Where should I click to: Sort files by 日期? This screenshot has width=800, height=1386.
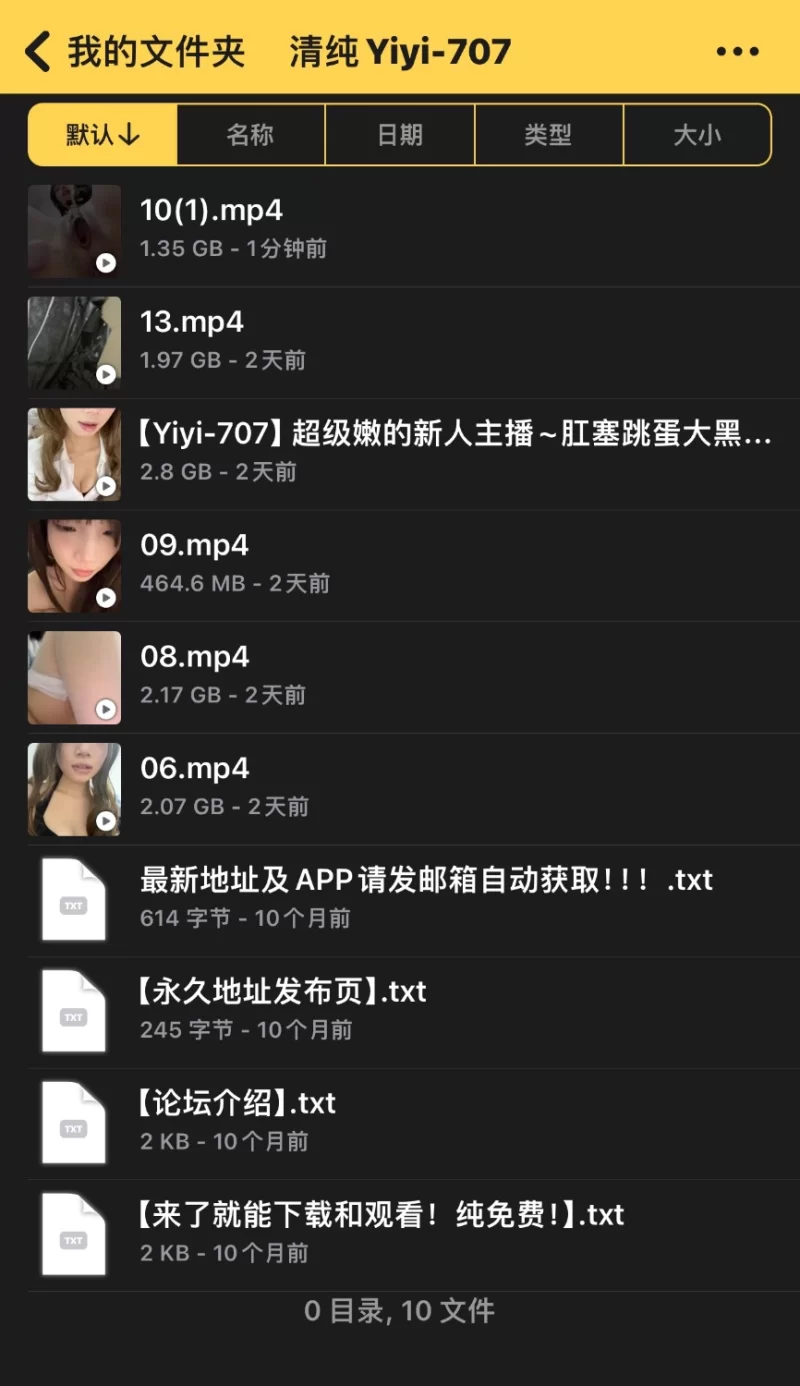[400, 135]
